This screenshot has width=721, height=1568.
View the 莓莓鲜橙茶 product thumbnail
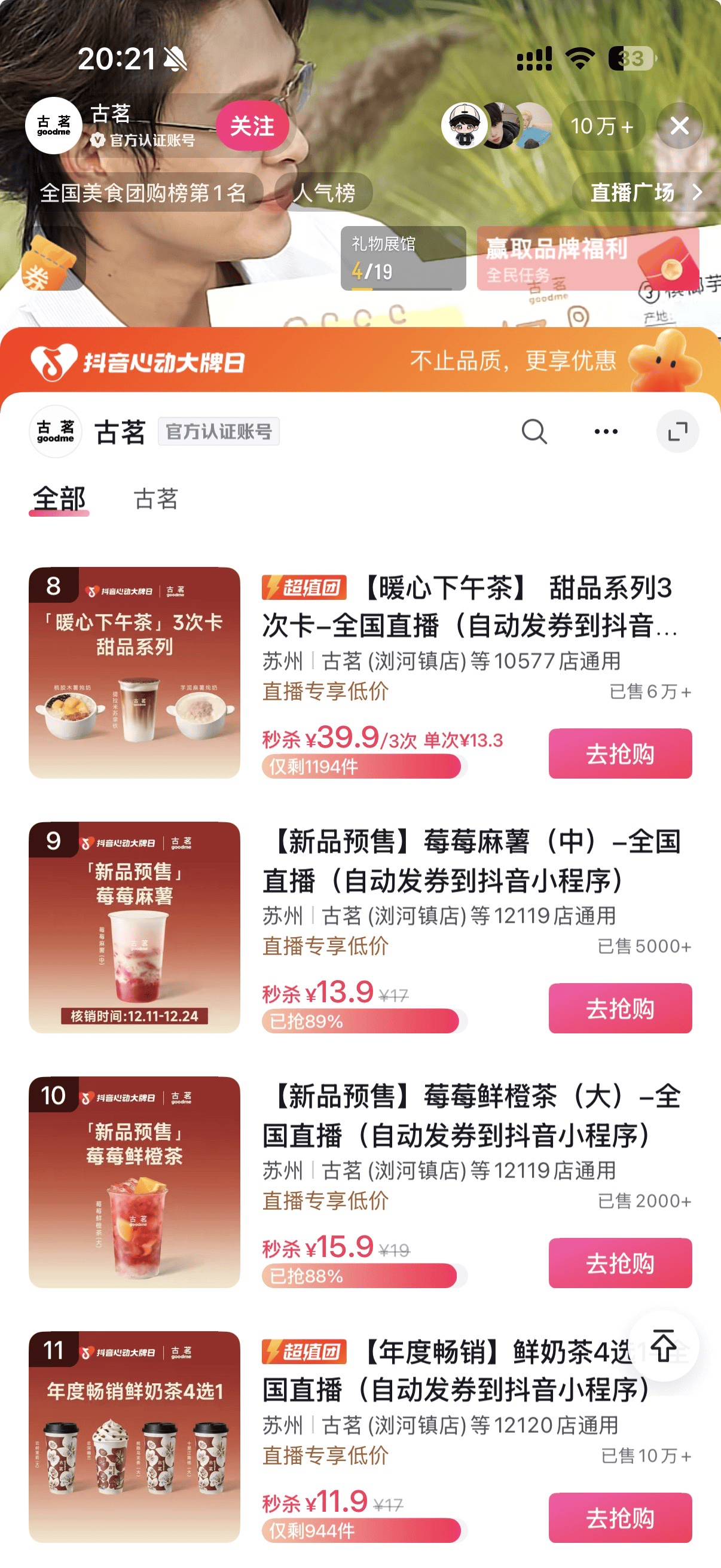point(135,1182)
